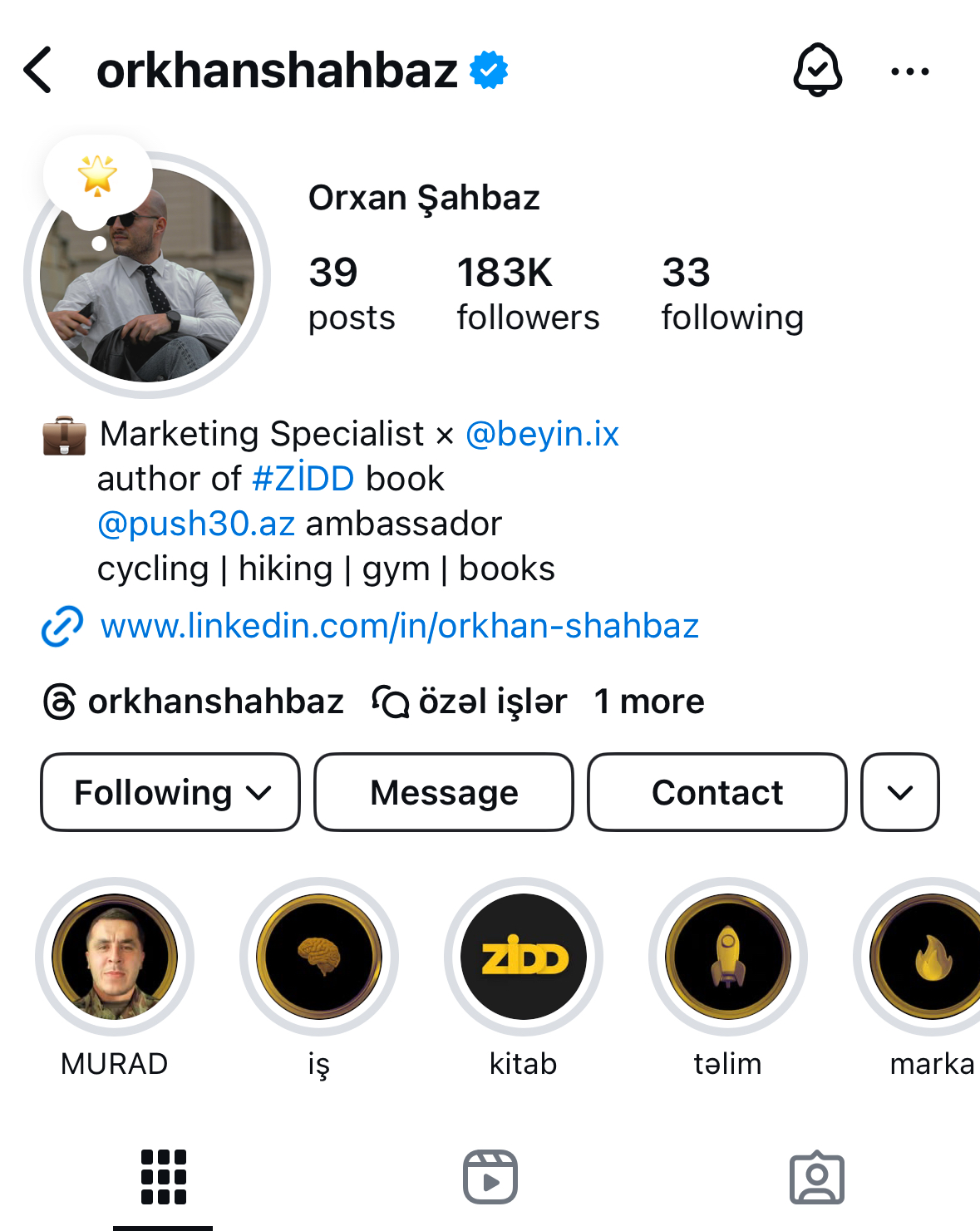Visit the @push30.az profile
Viewport: 980px width, 1231px height.
pyautogui.click(x=196, y=524)
